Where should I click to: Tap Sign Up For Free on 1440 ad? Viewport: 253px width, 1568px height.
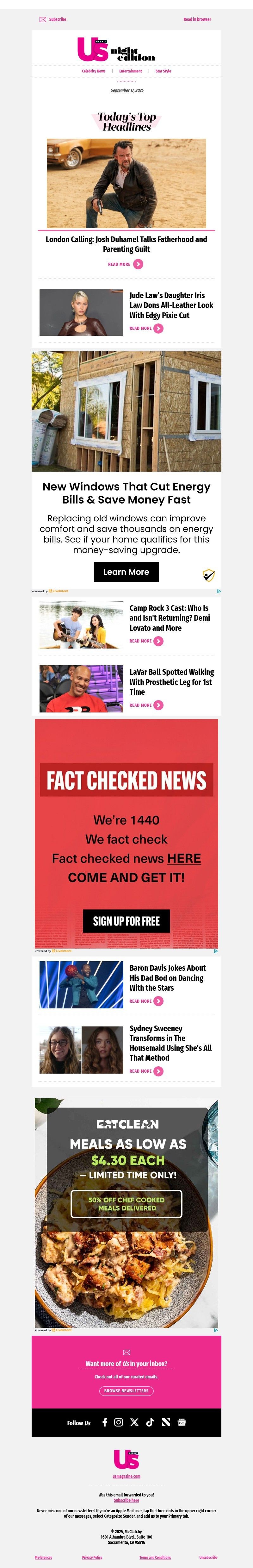click(126, 921)
